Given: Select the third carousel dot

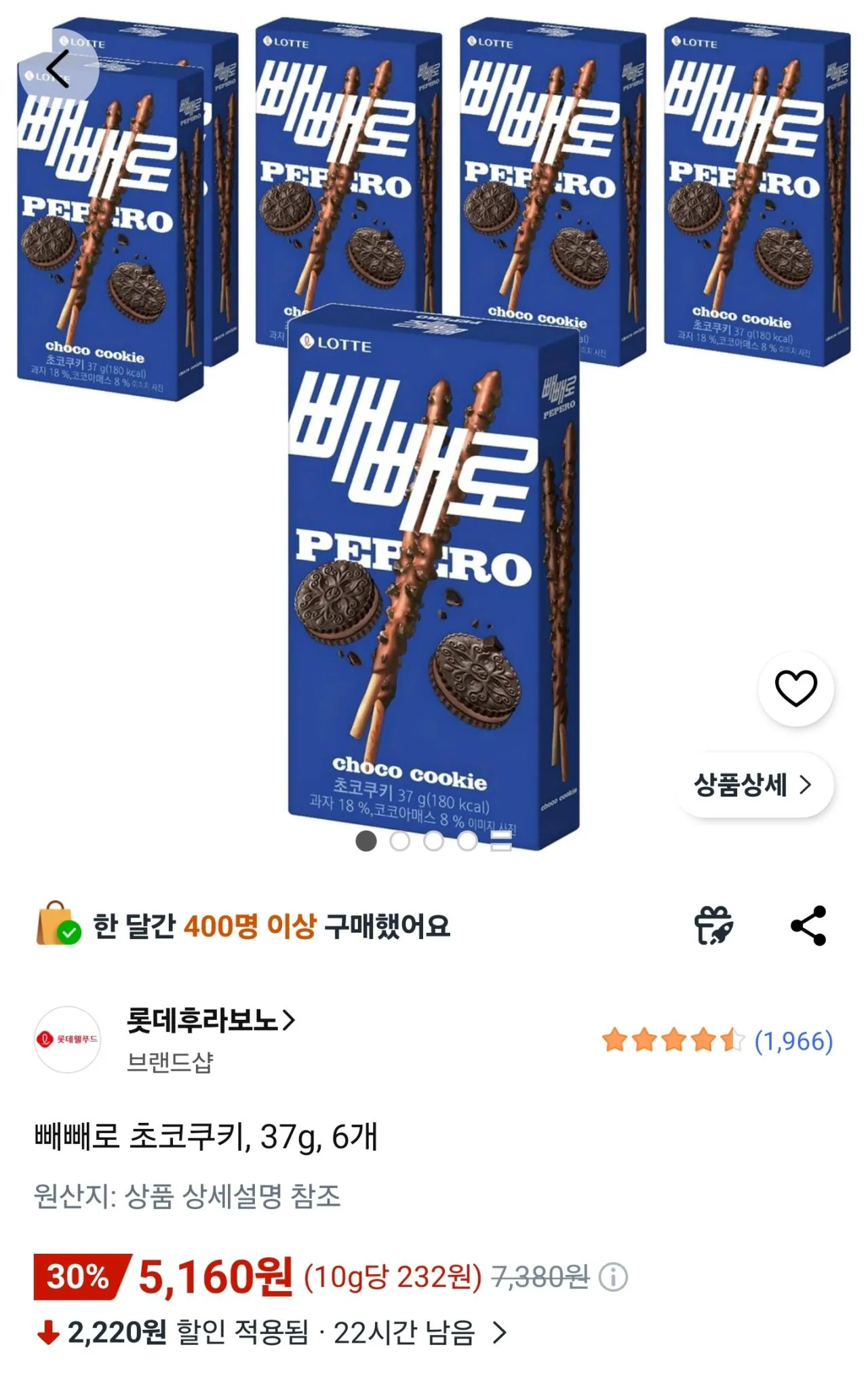Looking at the screenshot, I should coord(432,841).
